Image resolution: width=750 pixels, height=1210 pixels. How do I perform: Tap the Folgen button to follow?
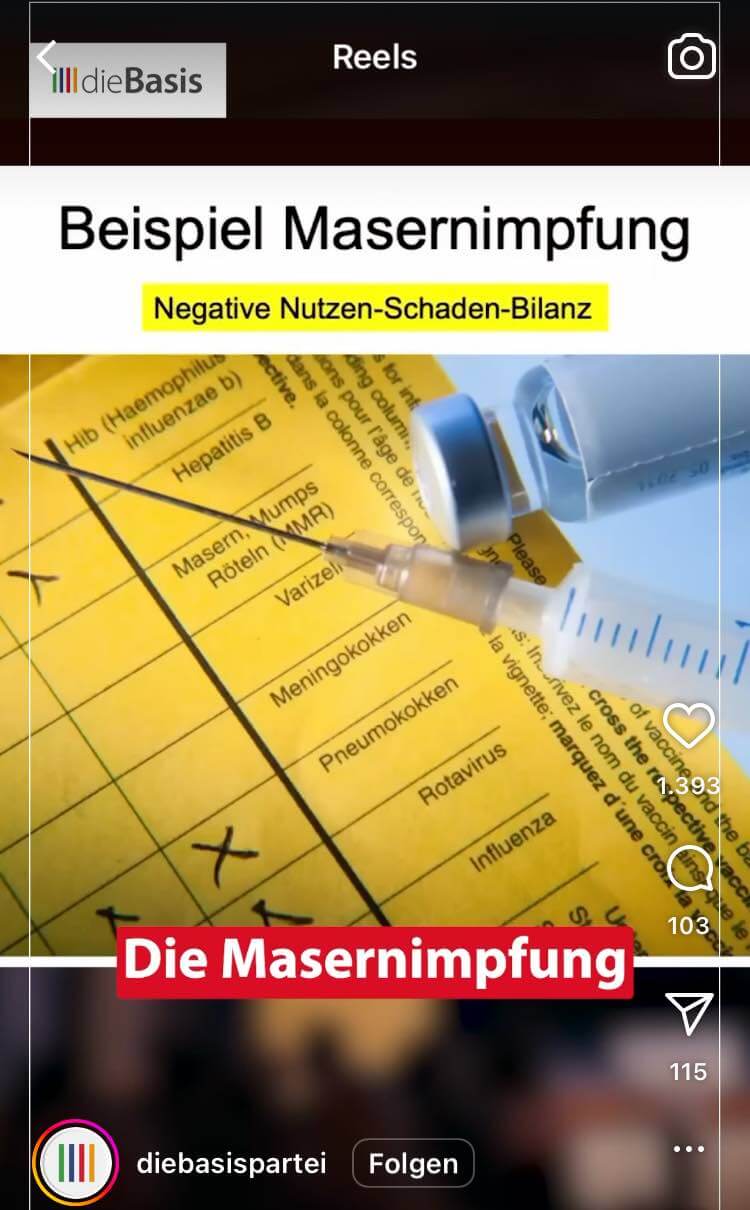pyautogui.click(x=413, y=1163)
